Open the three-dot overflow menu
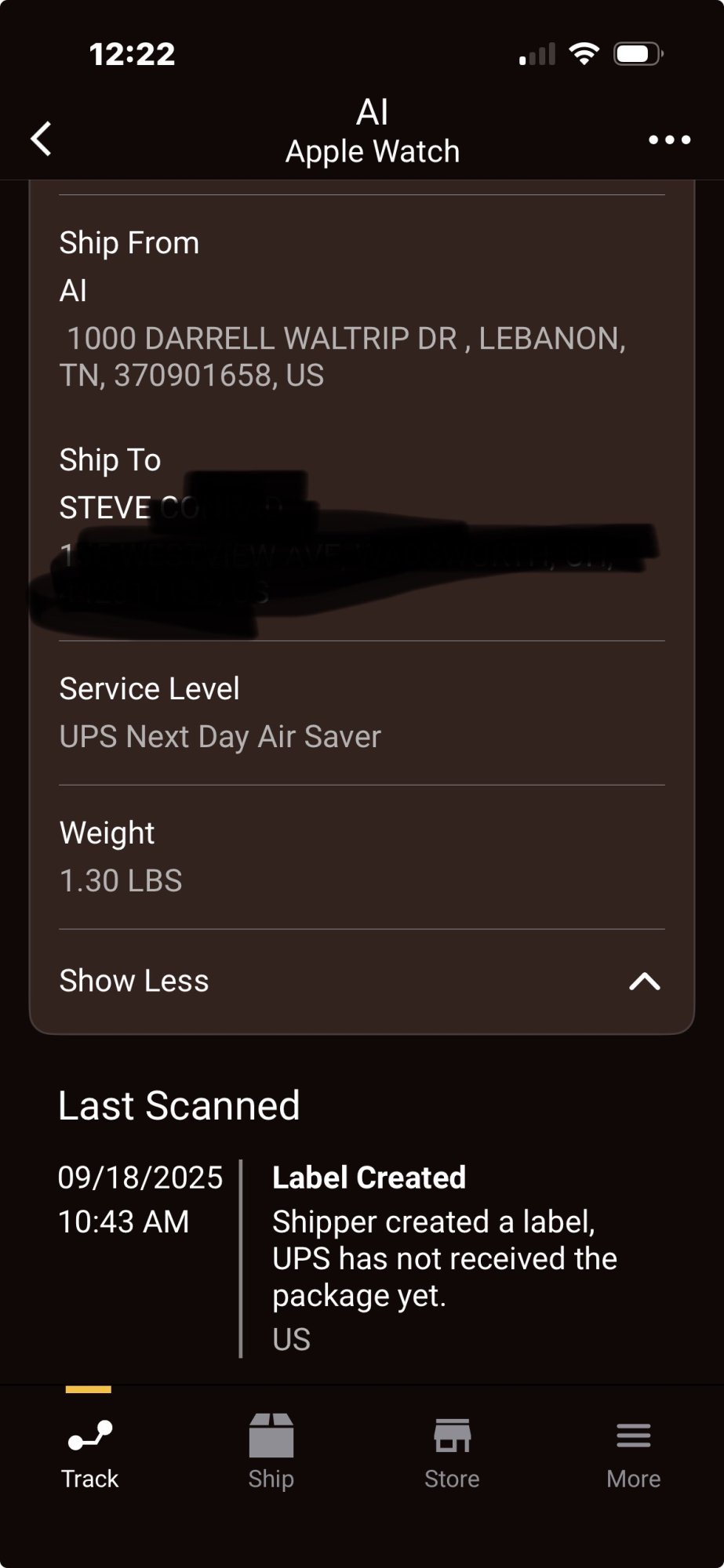The height and width of the screenshot is (1568, 724). click(669, 140)
